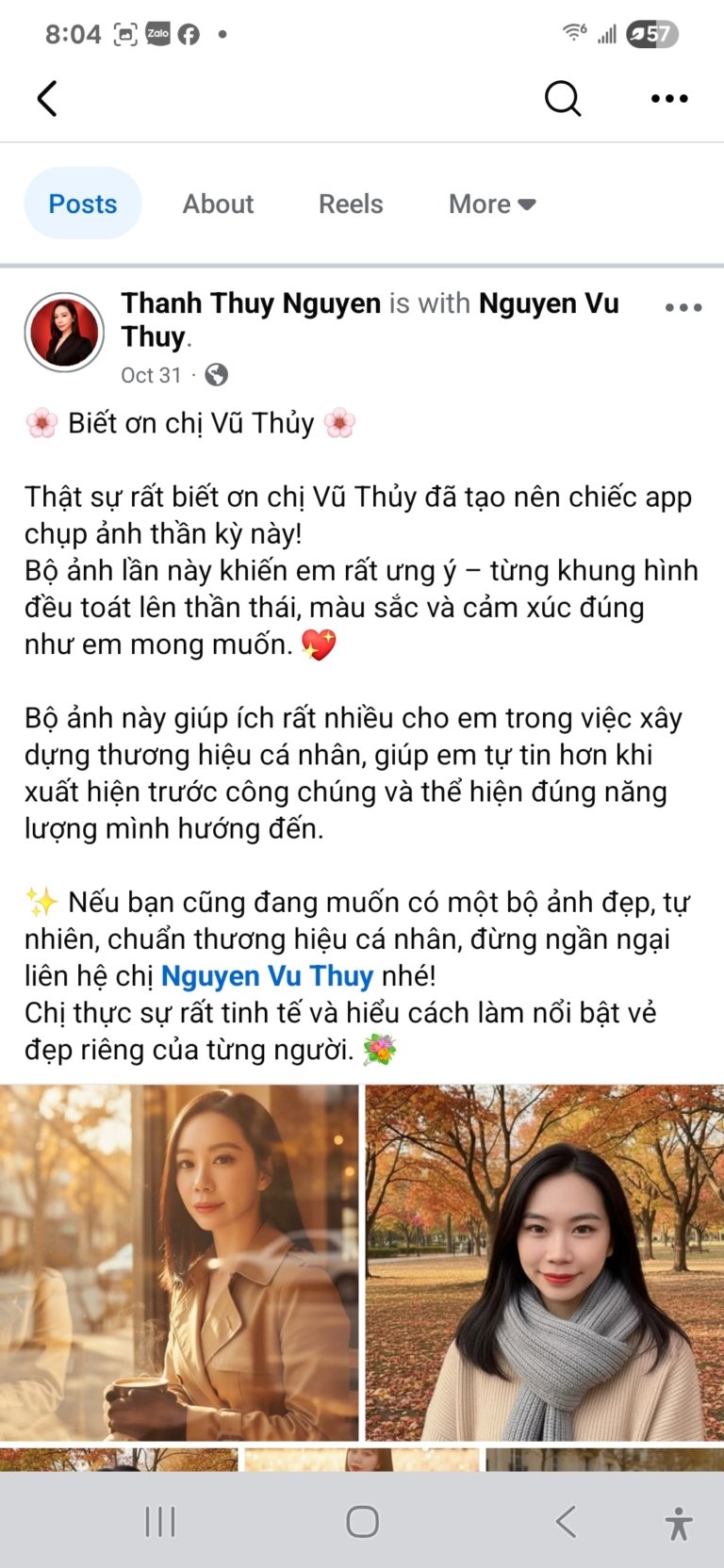Open the profile overflow menu
The image size is (724, 1568).
(x=669, y=98)
